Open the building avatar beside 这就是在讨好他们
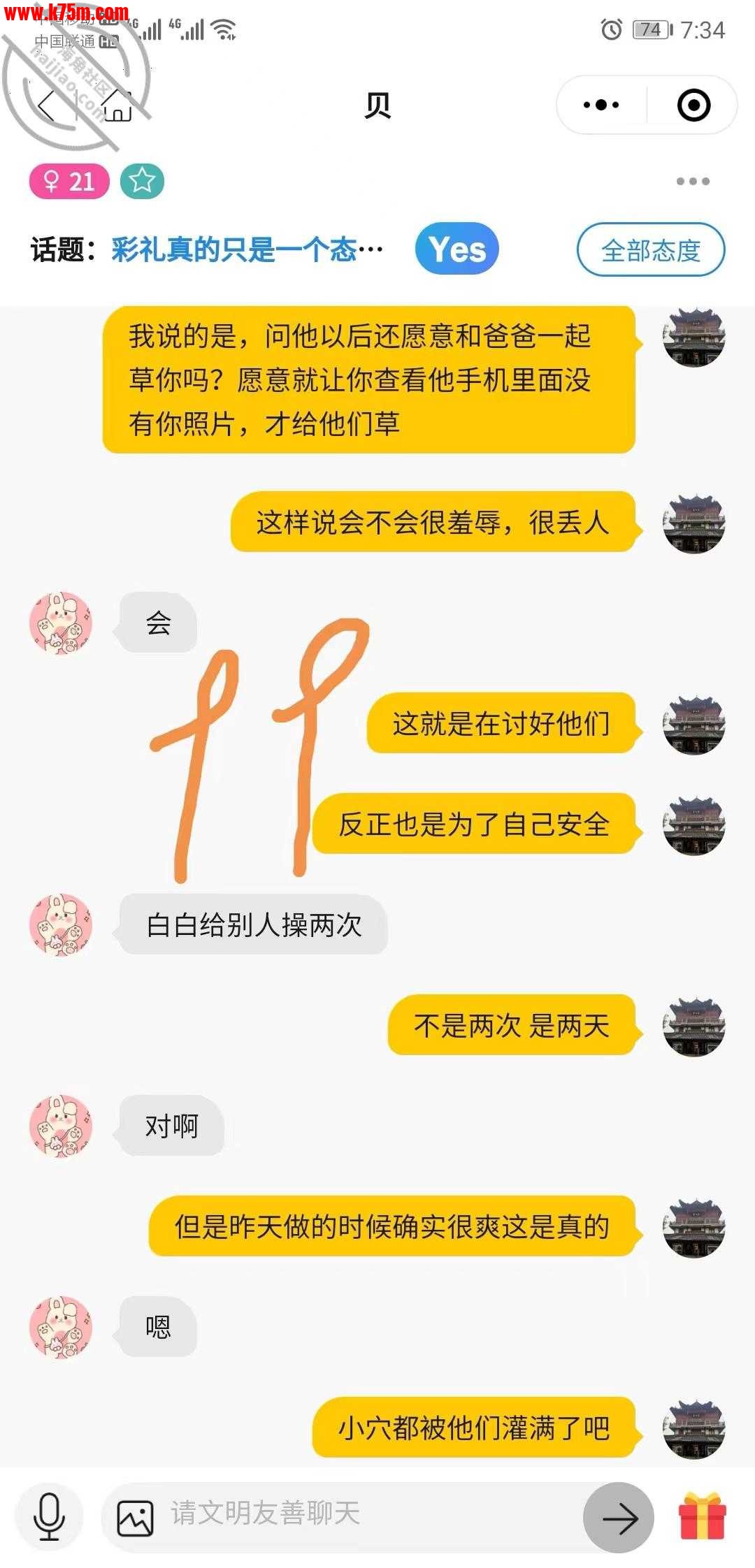 [x=693, y=725]
